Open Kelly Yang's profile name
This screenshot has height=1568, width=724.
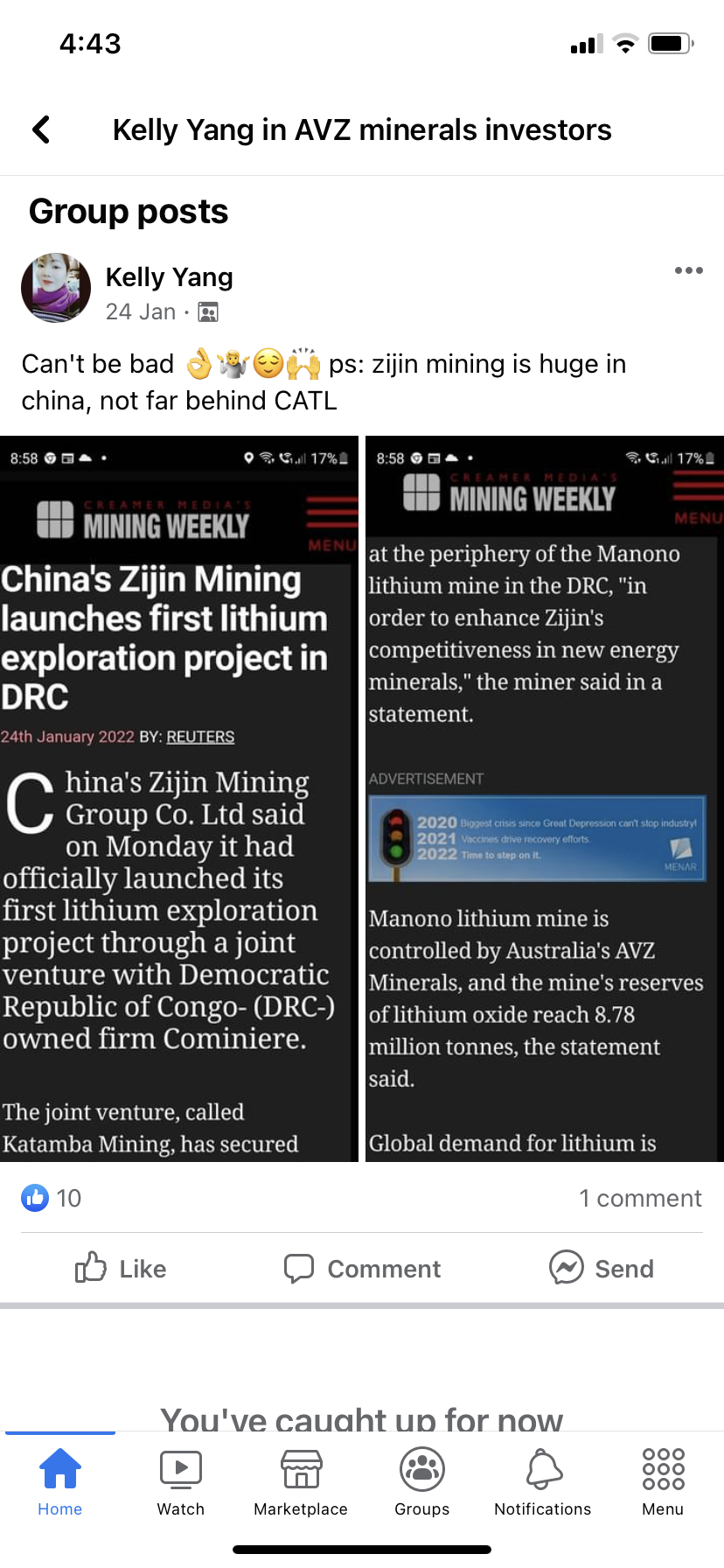coord(169,277)
